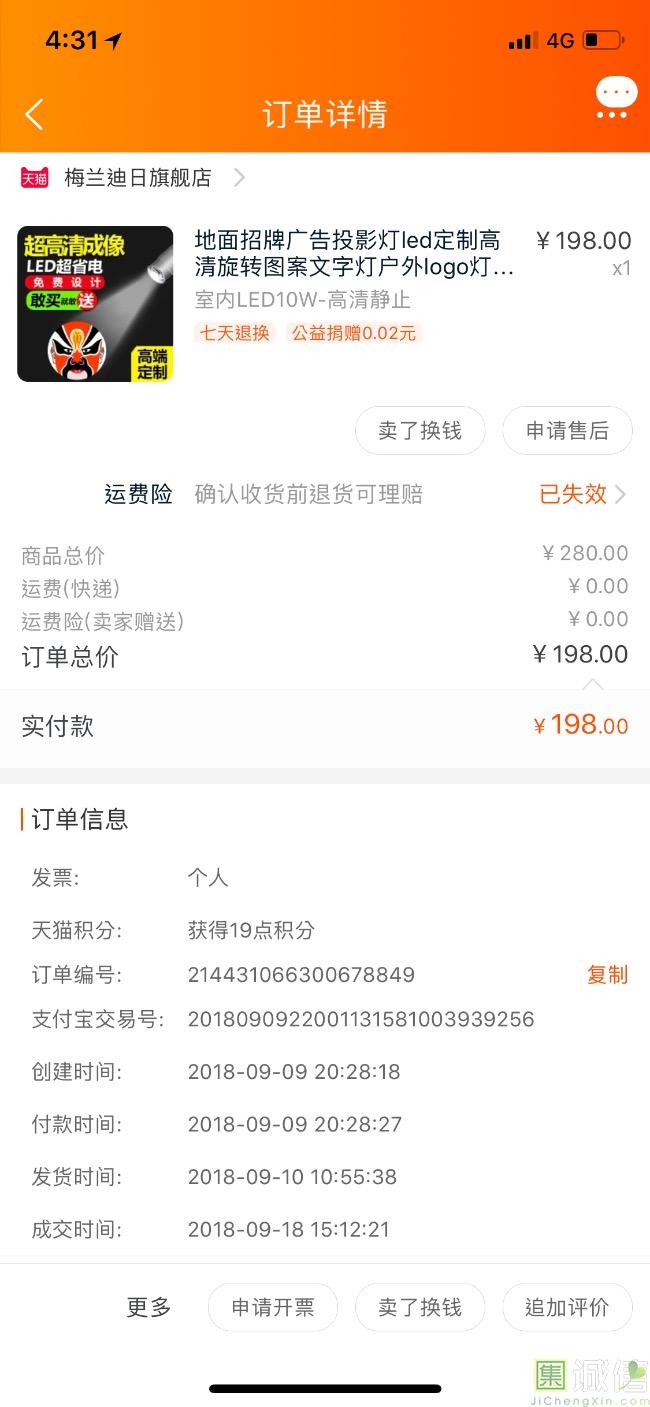Tap the 申请开票 button

click(273, 1307)
